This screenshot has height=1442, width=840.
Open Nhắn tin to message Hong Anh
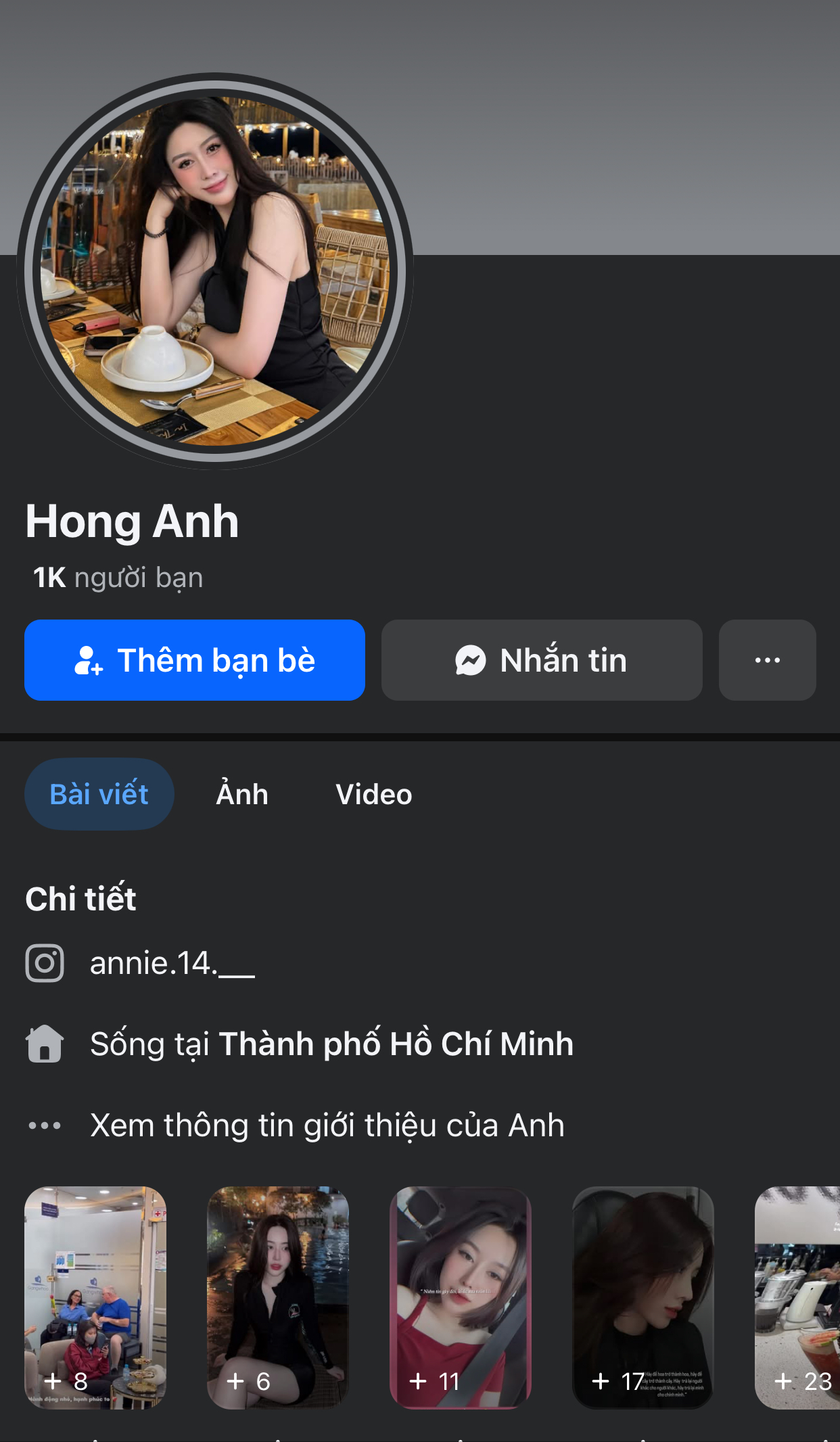coord(542,660)
